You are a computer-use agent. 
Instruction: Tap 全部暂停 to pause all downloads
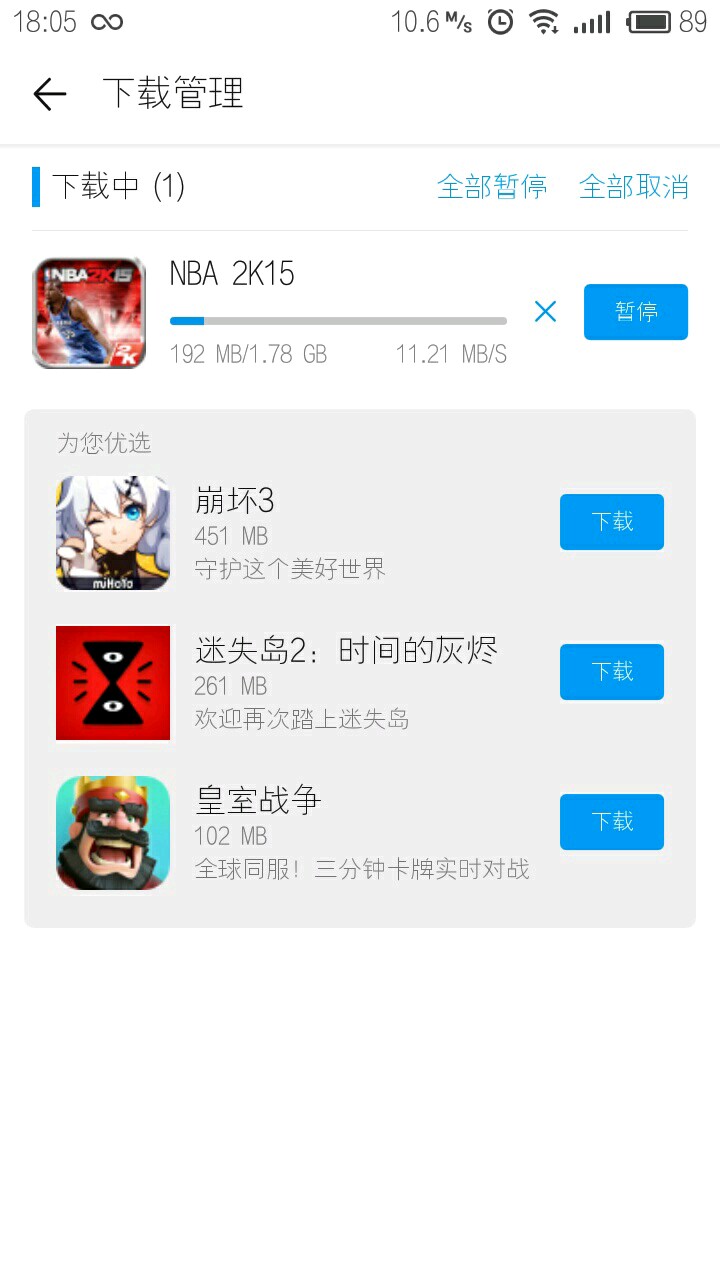pos(492,186)
